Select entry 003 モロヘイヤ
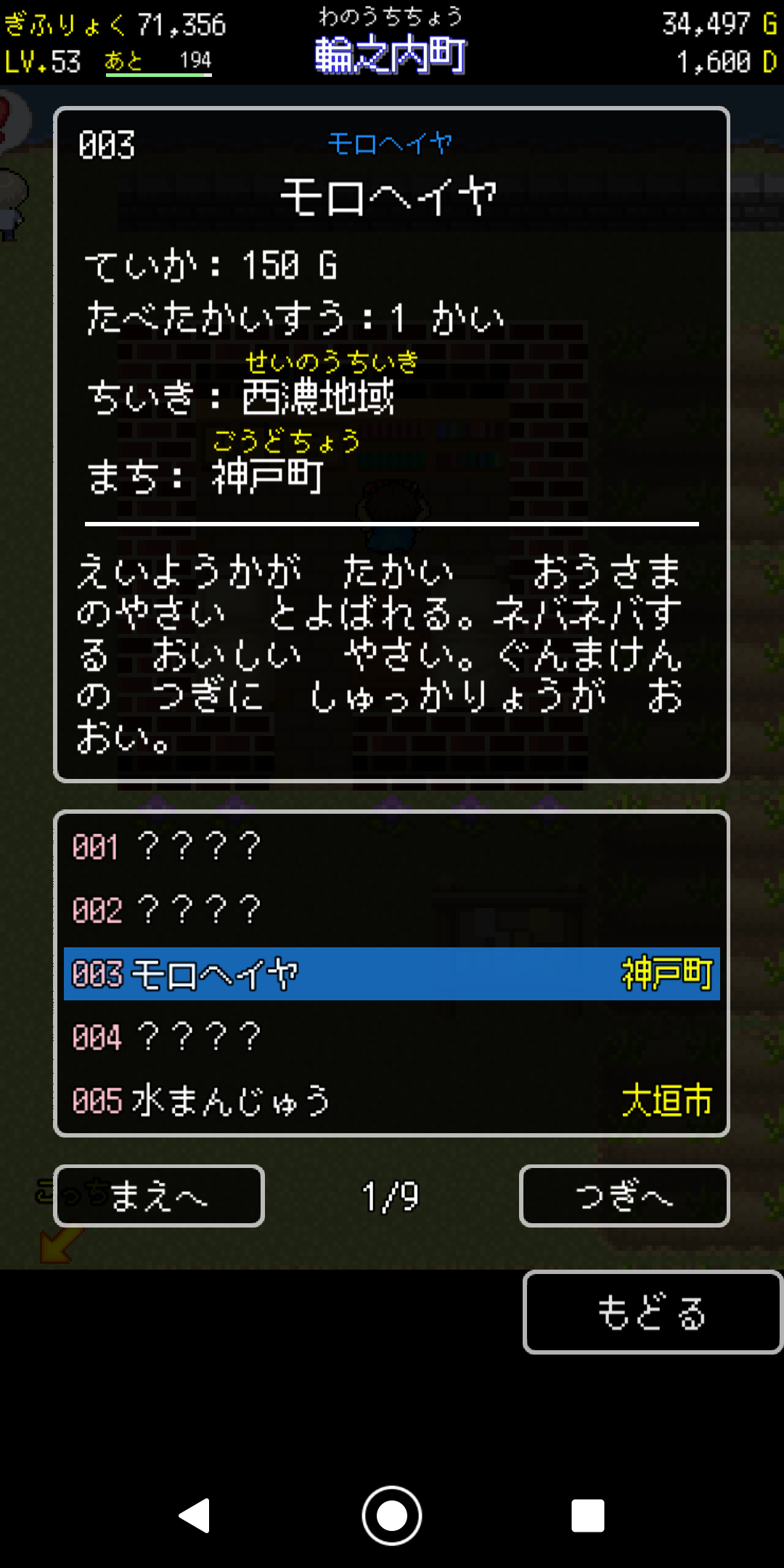This screenshot has width=784, height=1568. [391, 973]
